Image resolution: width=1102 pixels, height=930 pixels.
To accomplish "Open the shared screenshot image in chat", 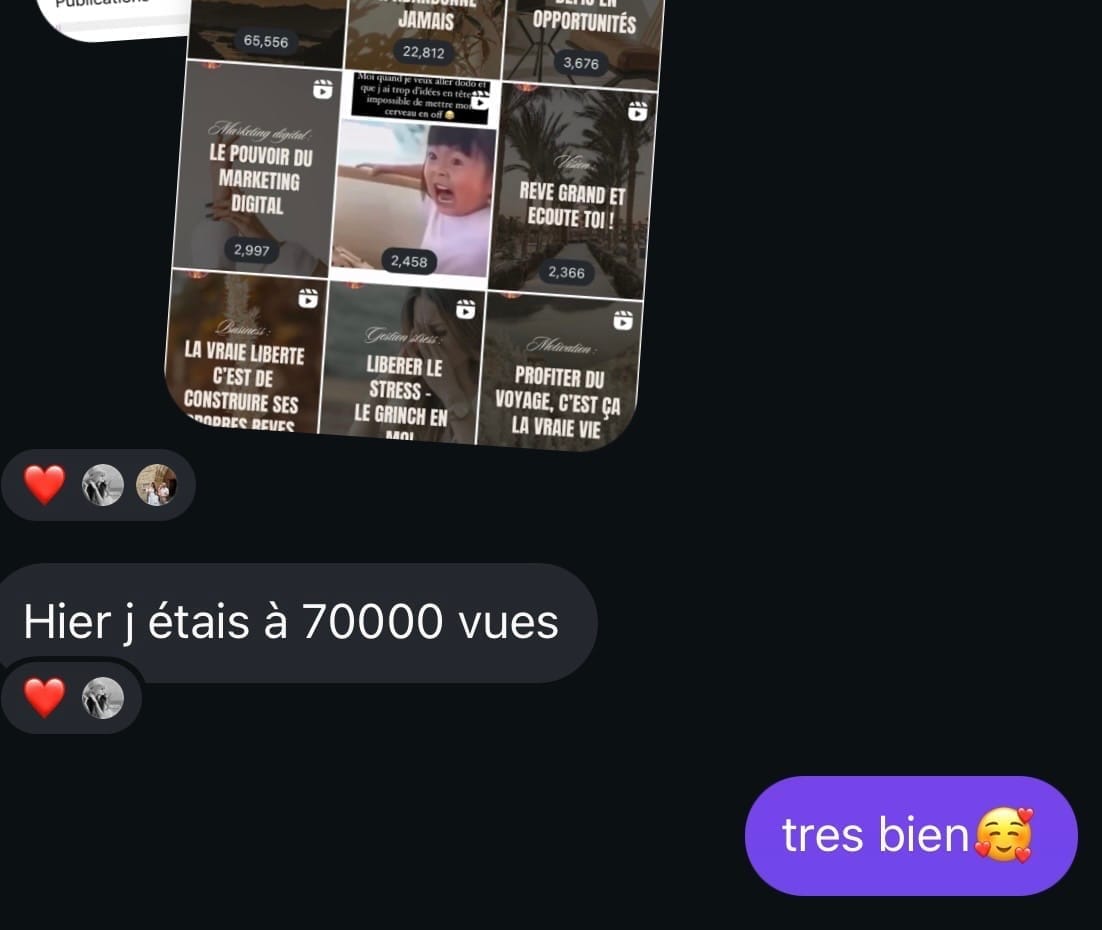I will pos(410,230).
